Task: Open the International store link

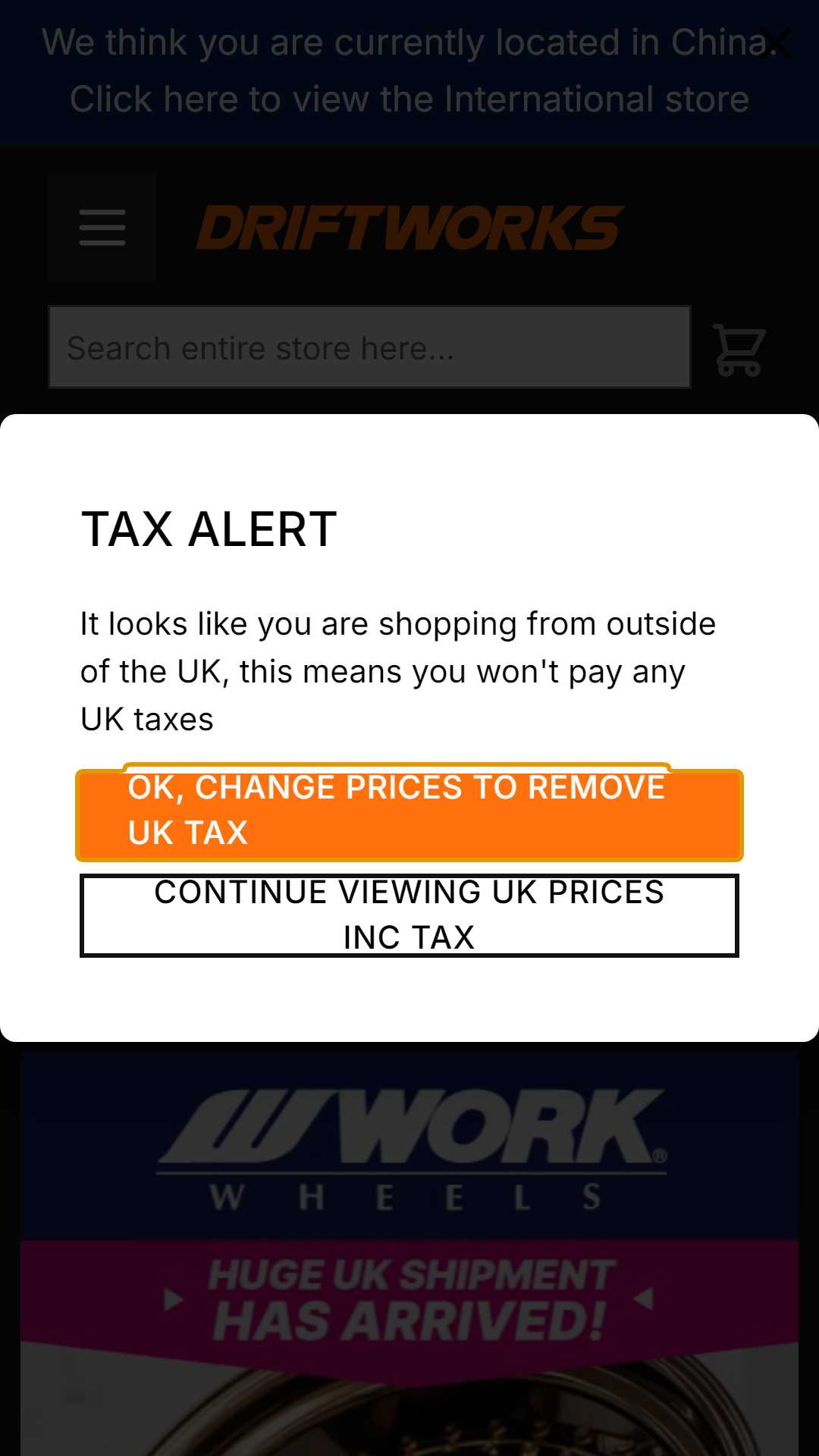Action: click(409, 99)
